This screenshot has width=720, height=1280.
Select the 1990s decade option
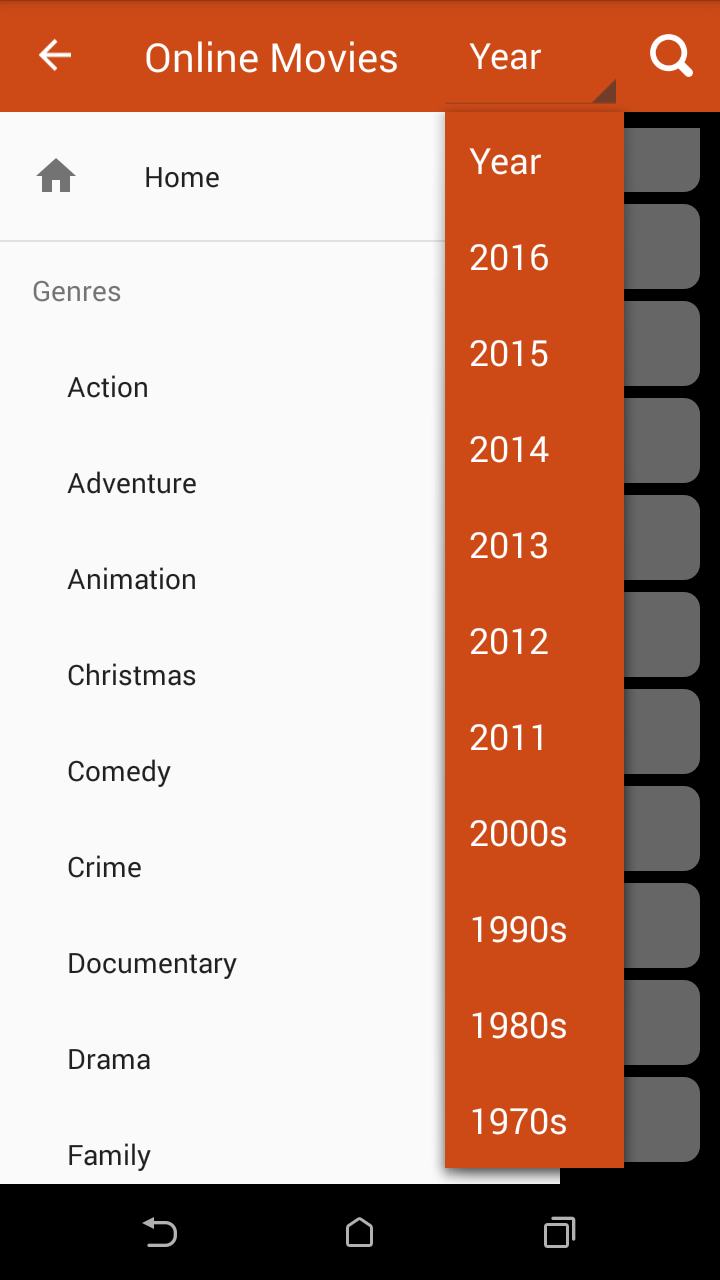pos(534,930)
